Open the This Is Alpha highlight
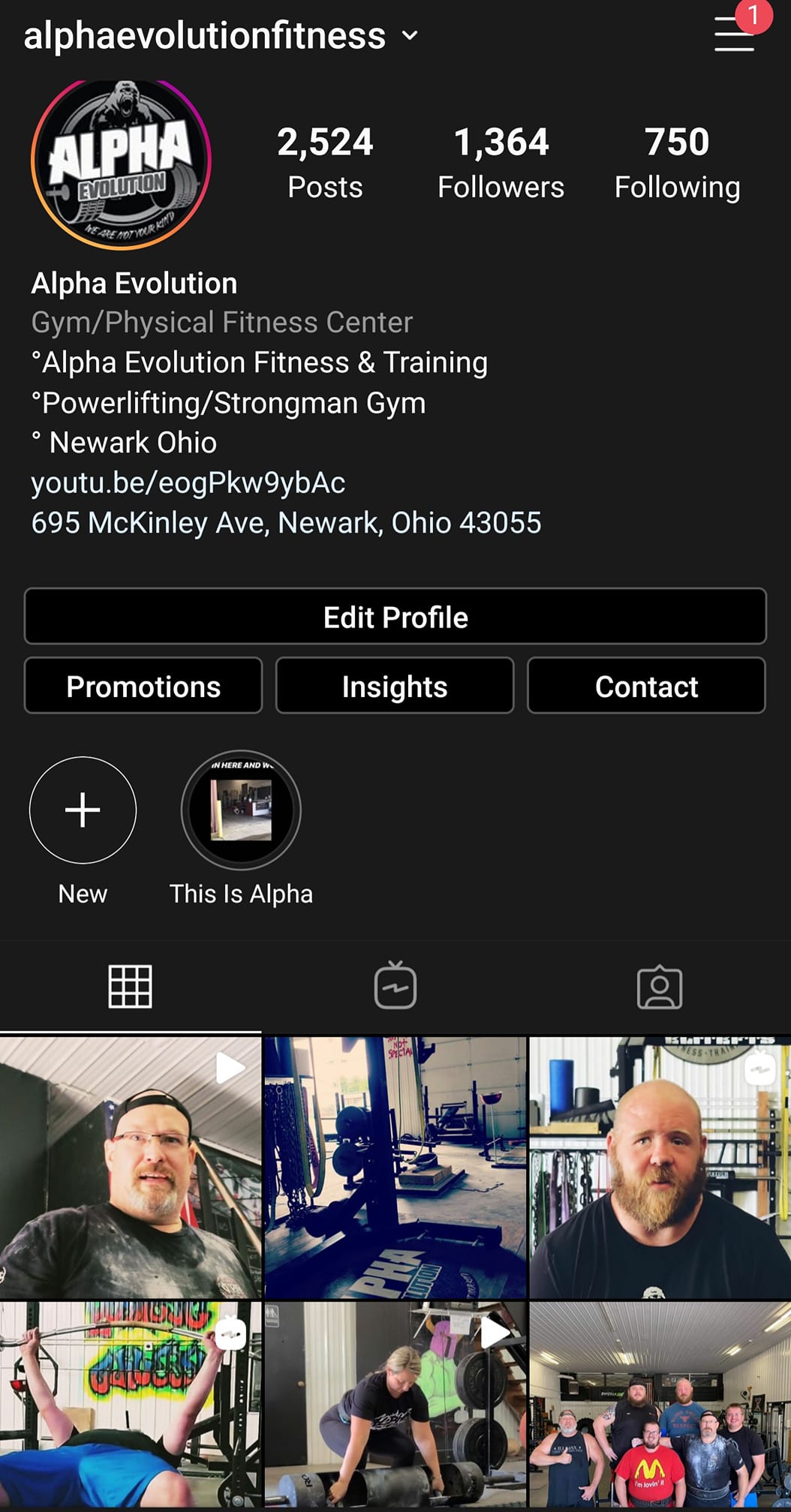791x1512 pixels. (x=241, y=810)
